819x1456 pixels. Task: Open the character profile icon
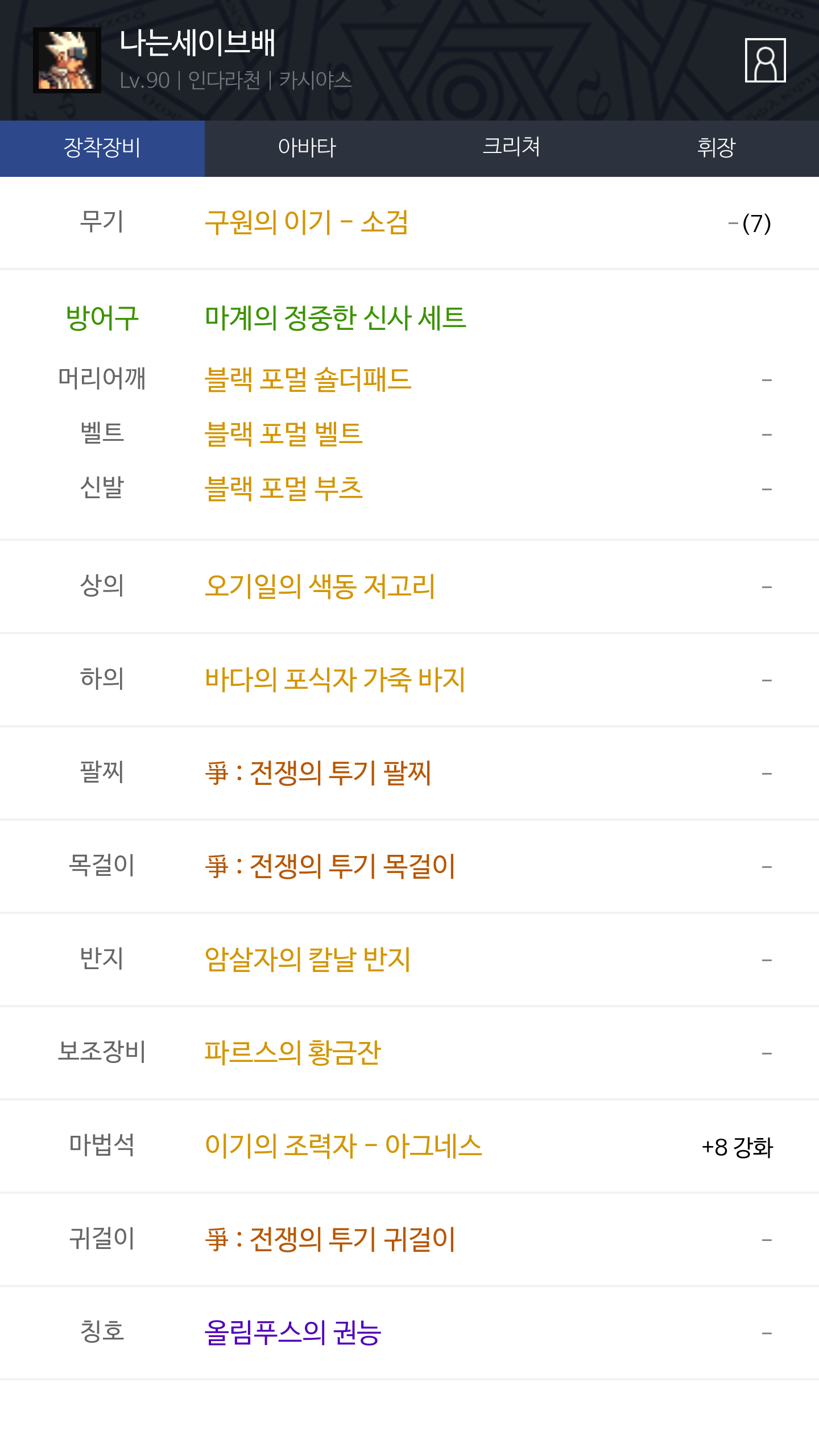[x=765, y=60]
